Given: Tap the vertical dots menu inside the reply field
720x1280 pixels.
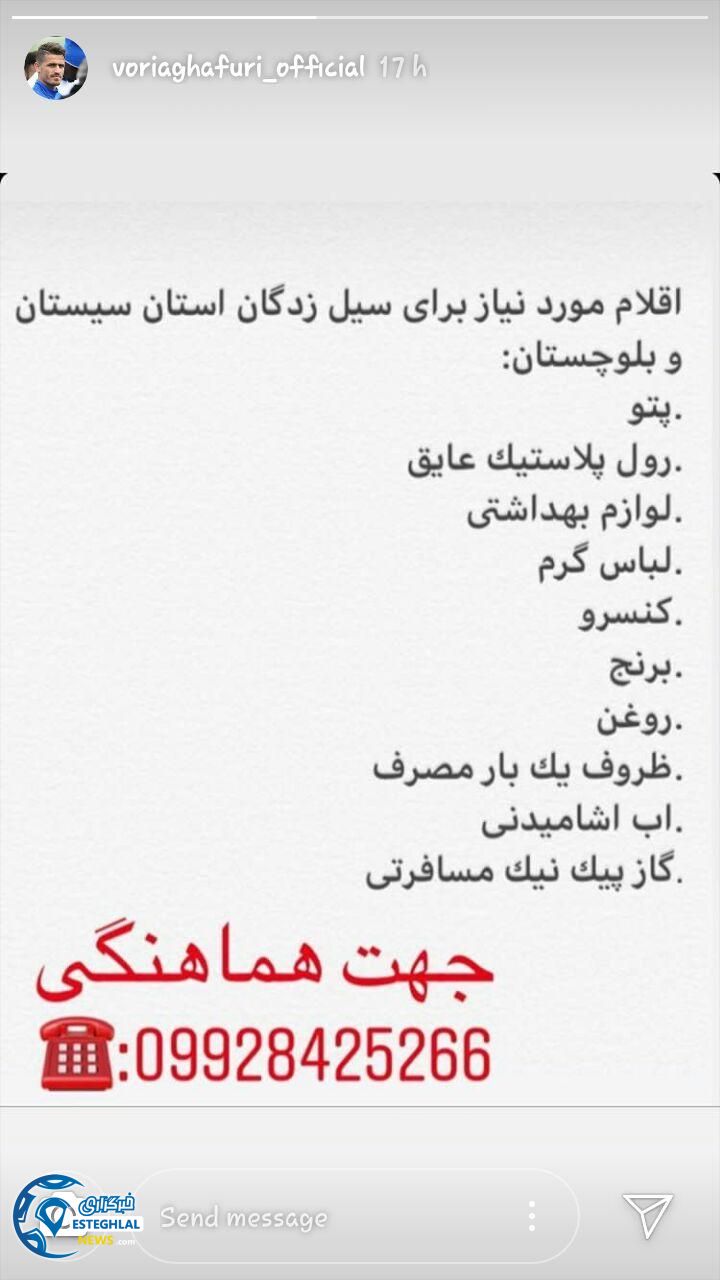Looking at the screenshot, I should (531, 1216).
